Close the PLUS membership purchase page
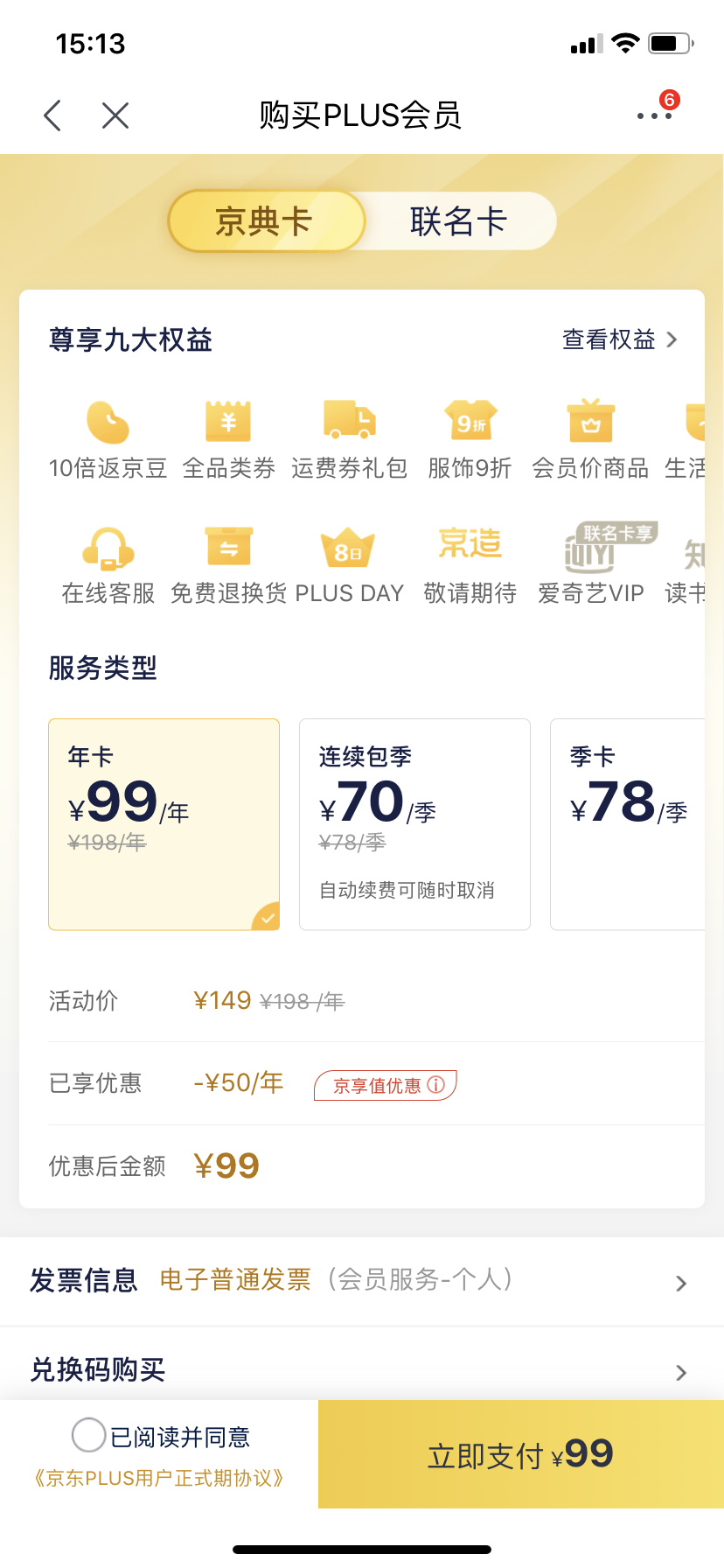The height and width of the screenshot is (1568, 724). [x=115, y=115]
